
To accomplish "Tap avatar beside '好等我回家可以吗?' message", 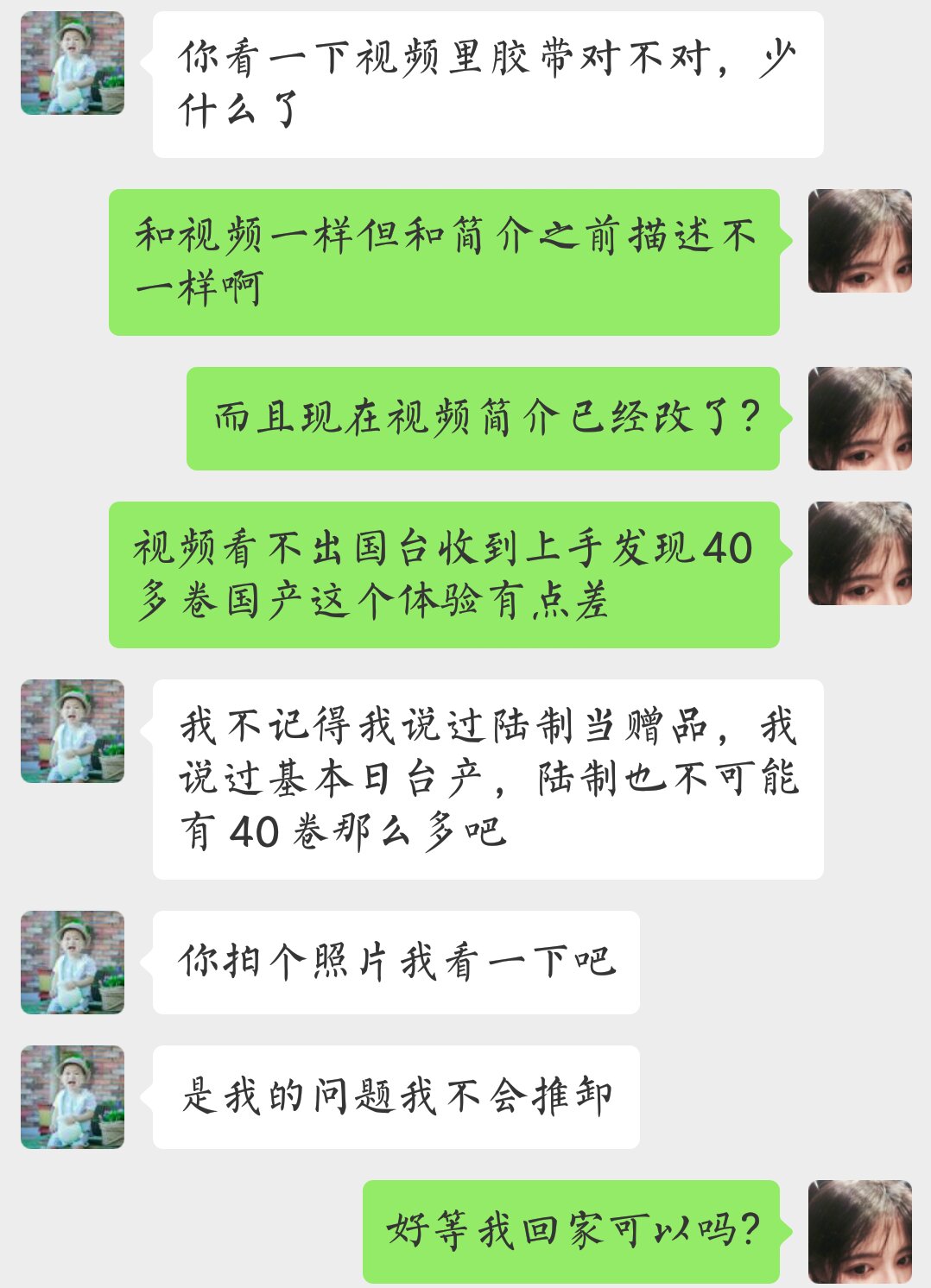I will tap(860, 1232).
